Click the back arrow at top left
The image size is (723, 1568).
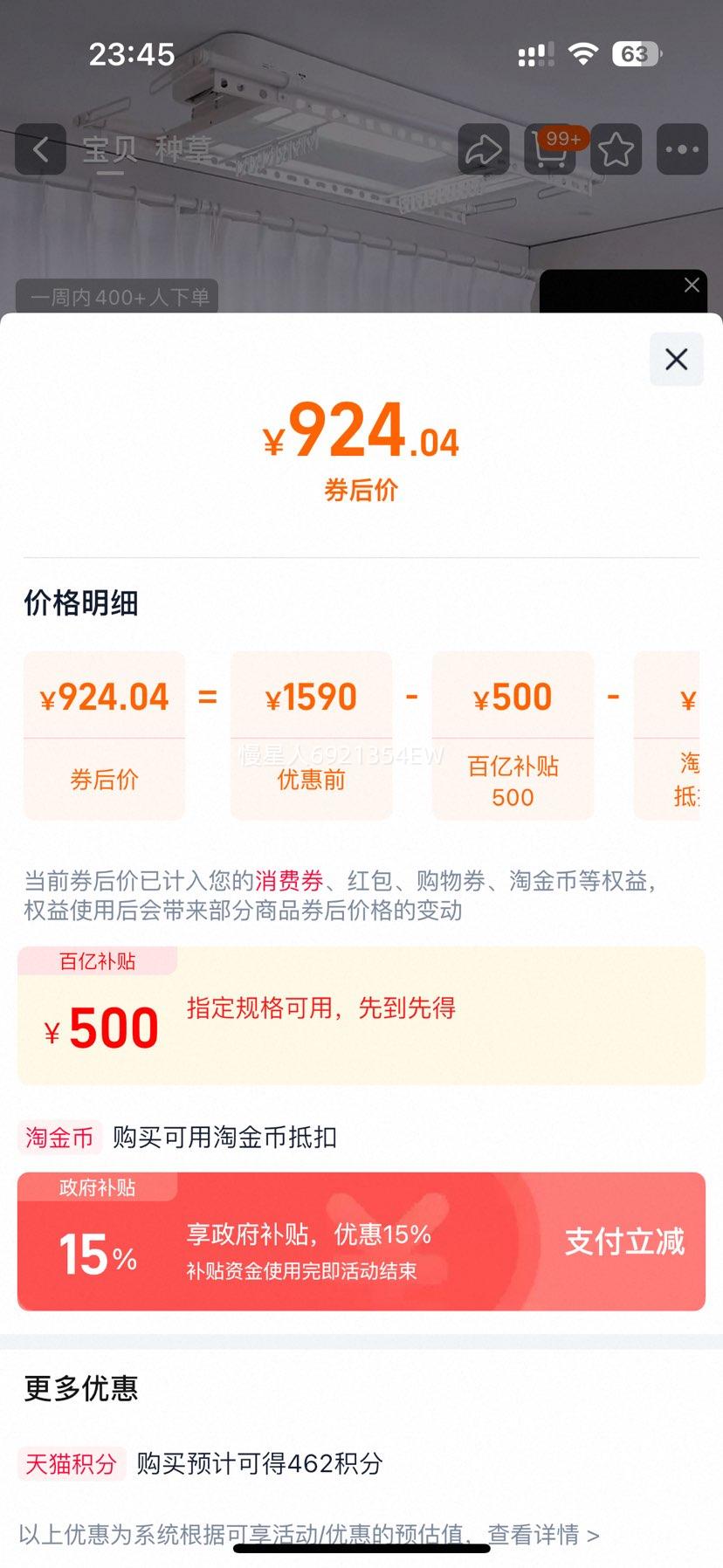pyautogui.click(x=40, y=150)
